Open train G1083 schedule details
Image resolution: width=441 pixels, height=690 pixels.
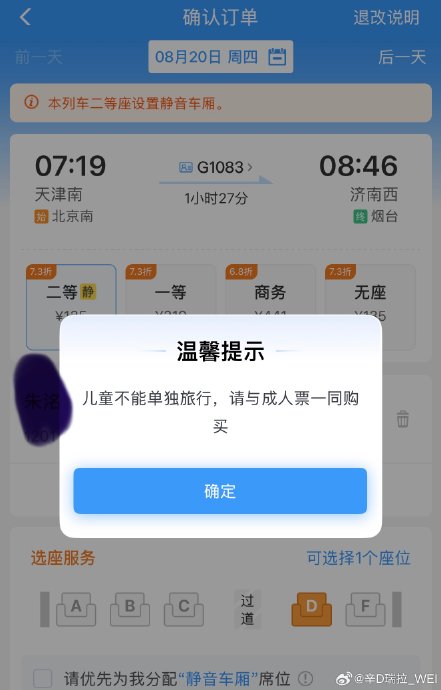coord(216,167)
